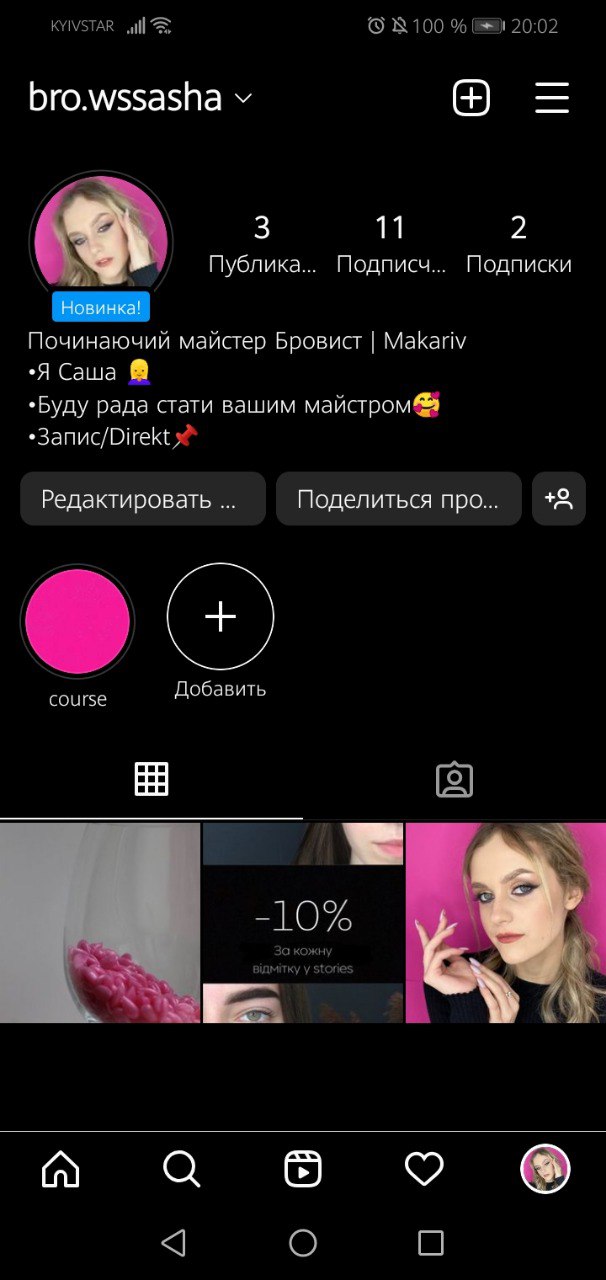Viewport: 606px width, 1280px height.
Task: View the 2 followed accounts
Action: 518,245
